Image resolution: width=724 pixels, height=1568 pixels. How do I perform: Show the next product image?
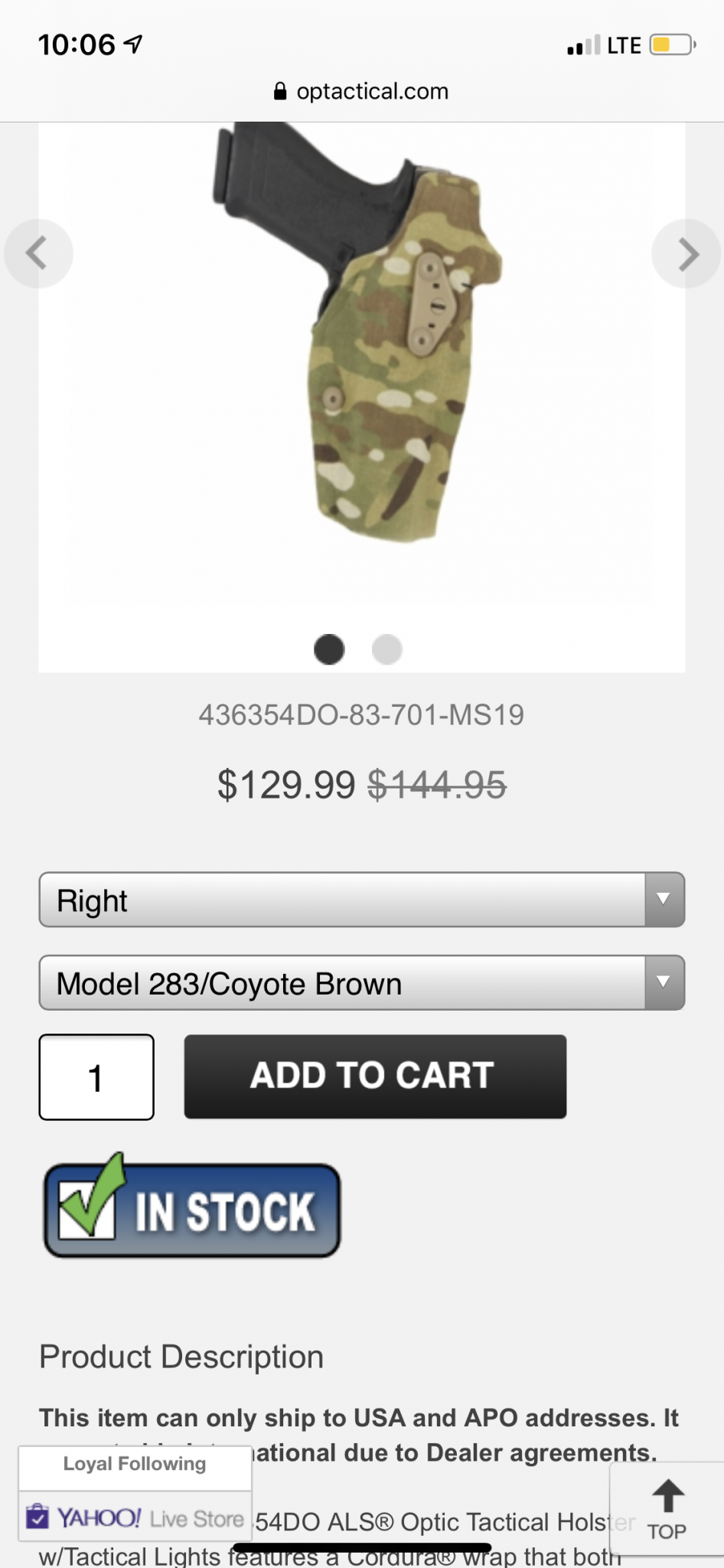coord(686,254)
